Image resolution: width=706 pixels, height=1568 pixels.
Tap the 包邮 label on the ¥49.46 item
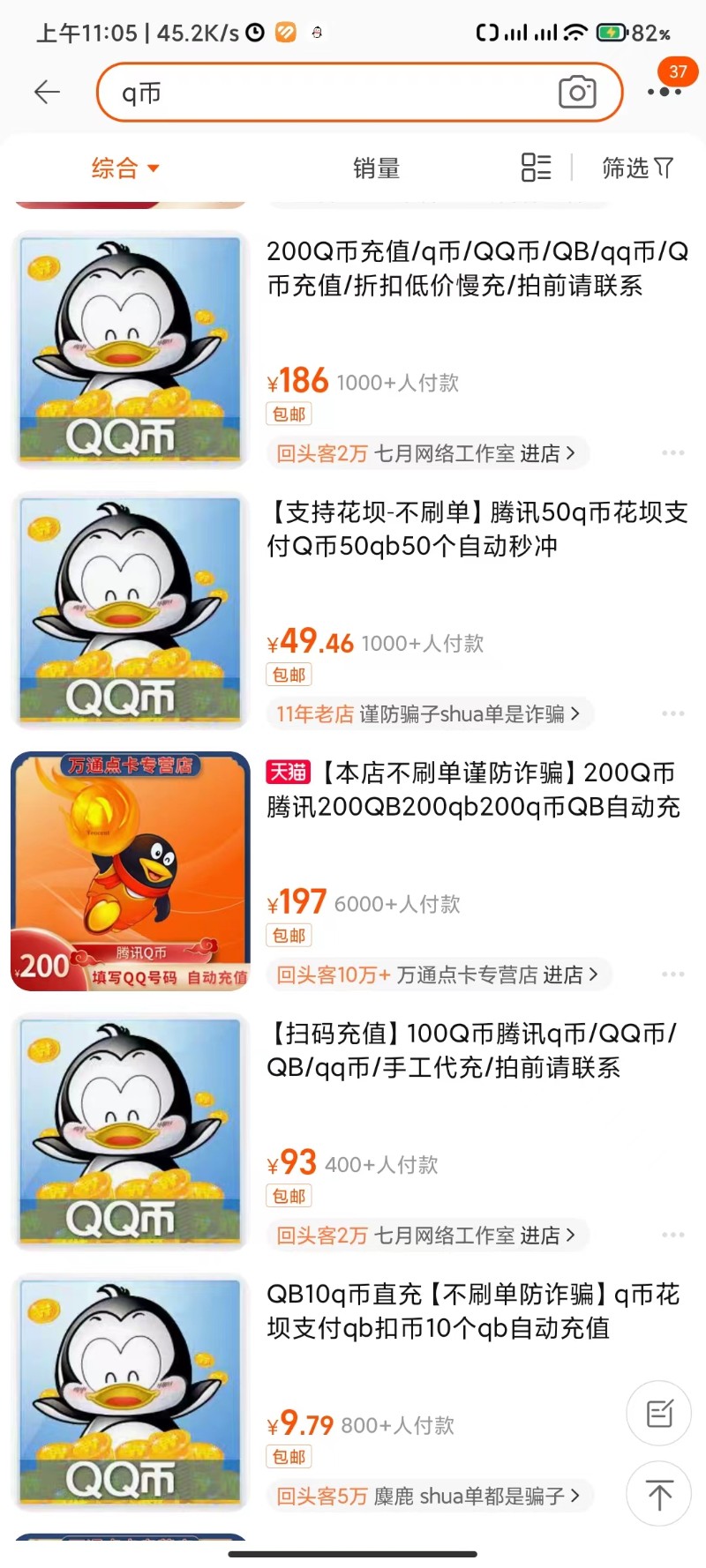coord(289,675)
